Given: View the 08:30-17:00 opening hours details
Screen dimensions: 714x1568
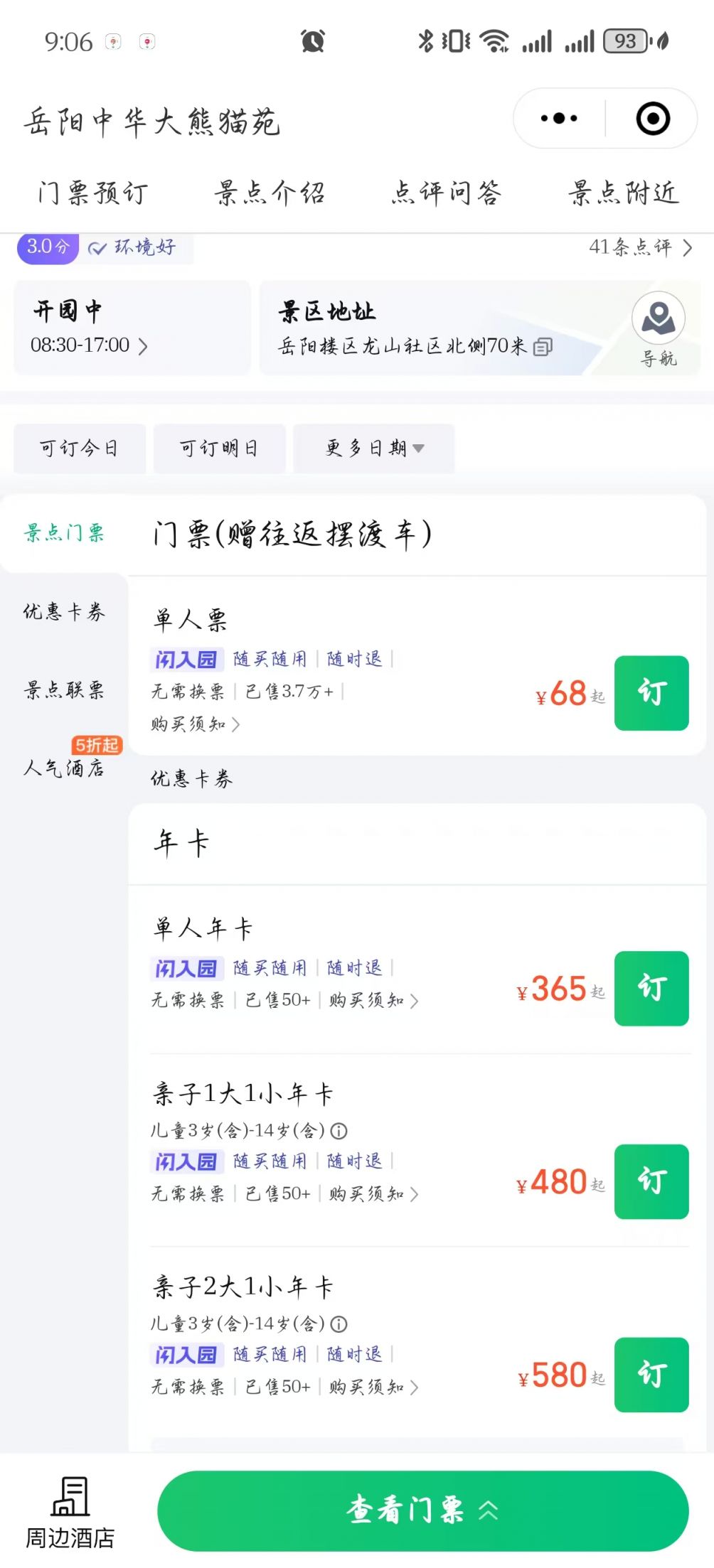Looking at the screenshot, I should point(89,345).
